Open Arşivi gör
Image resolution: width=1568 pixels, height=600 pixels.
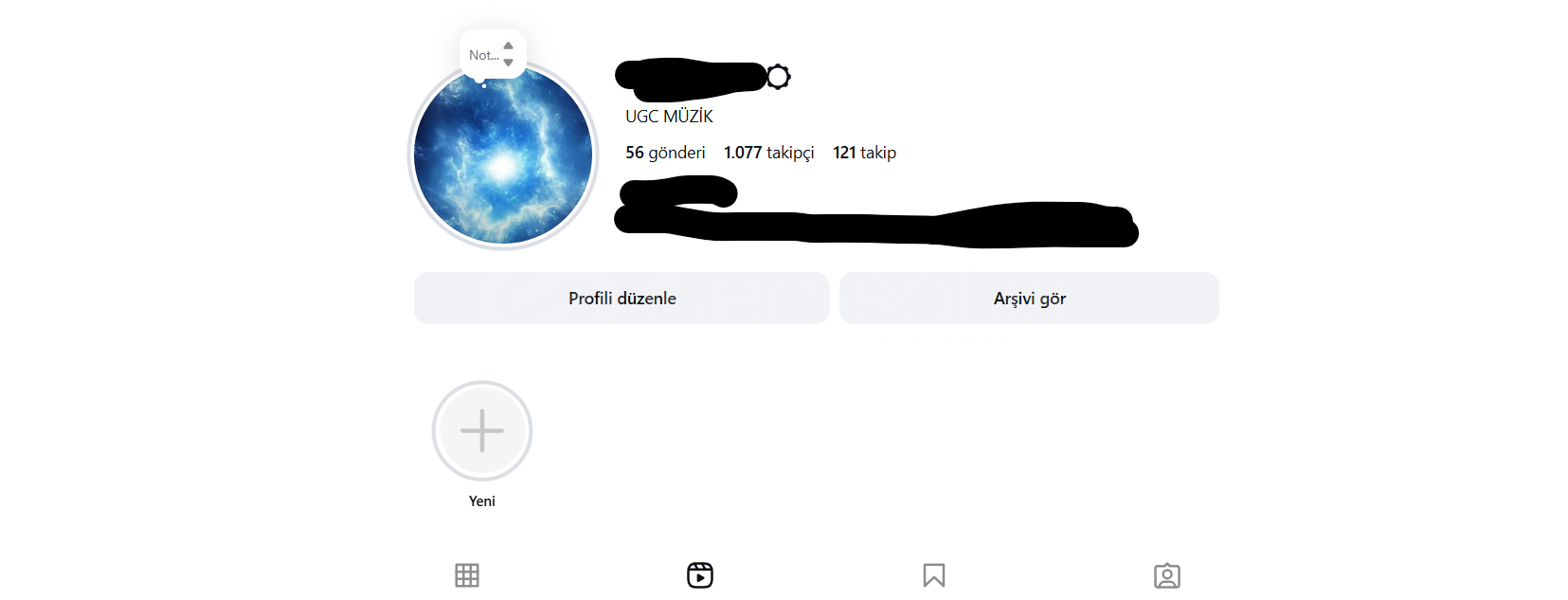click(x=1029, y=299)
